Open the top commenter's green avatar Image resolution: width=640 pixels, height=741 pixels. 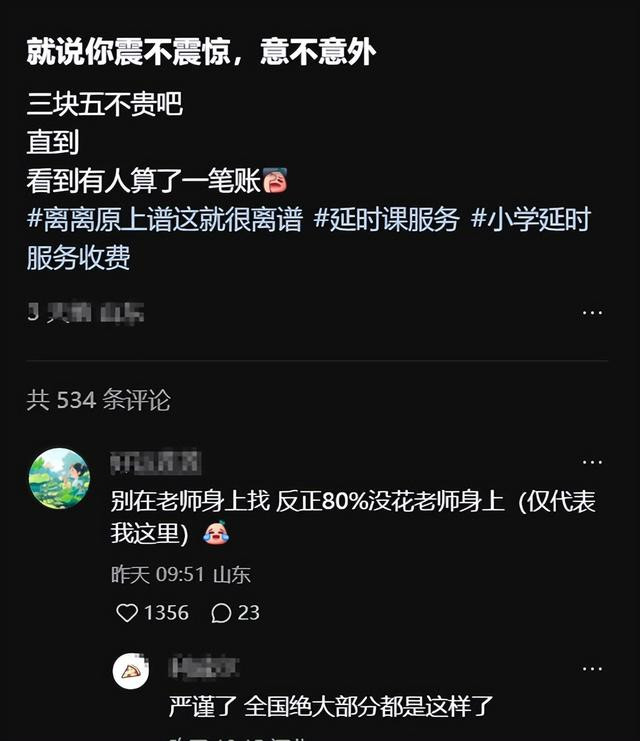(x=59, y=478)
